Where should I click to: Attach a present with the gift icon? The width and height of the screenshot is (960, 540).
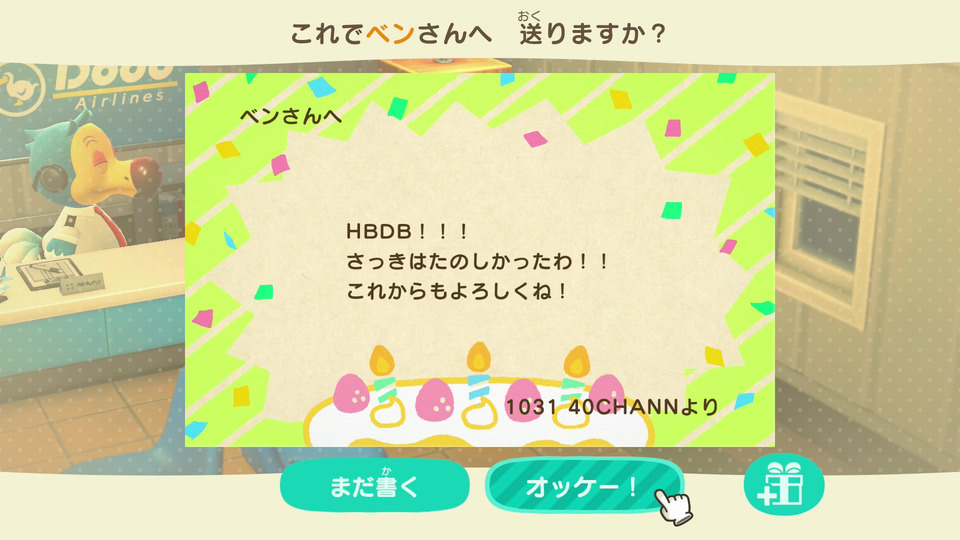[784, 486]
